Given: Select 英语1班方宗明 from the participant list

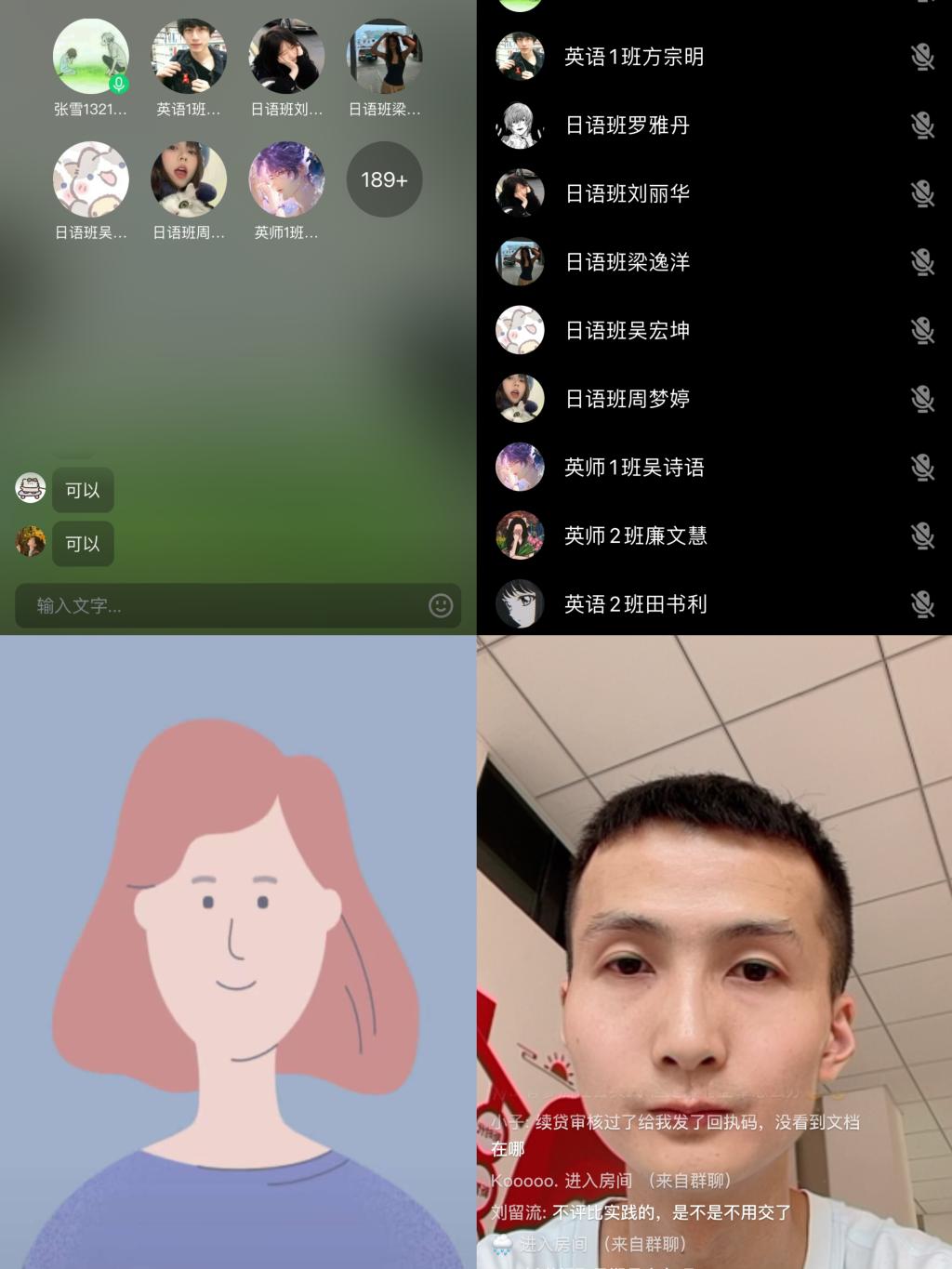Looking at the screenshot, I should point(632,58).
